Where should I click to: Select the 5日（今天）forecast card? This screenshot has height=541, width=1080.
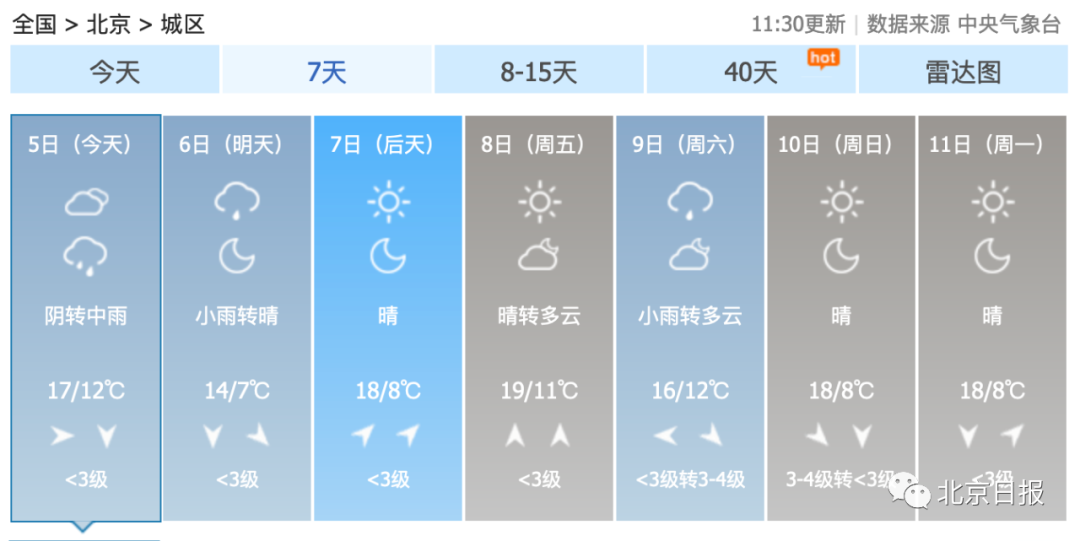(x=86, y=318)
